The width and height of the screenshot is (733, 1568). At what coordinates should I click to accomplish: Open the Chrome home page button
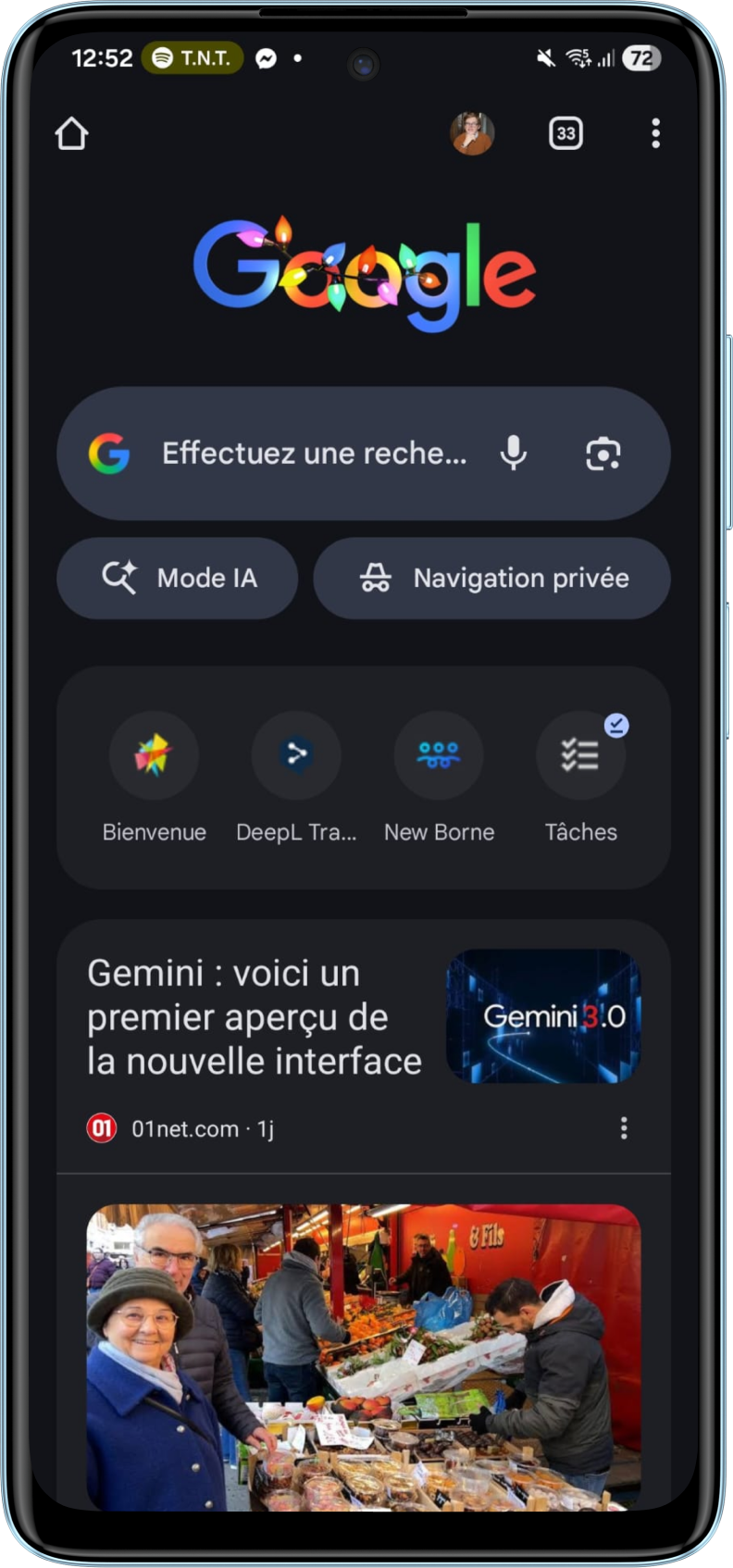click(71, 134)
